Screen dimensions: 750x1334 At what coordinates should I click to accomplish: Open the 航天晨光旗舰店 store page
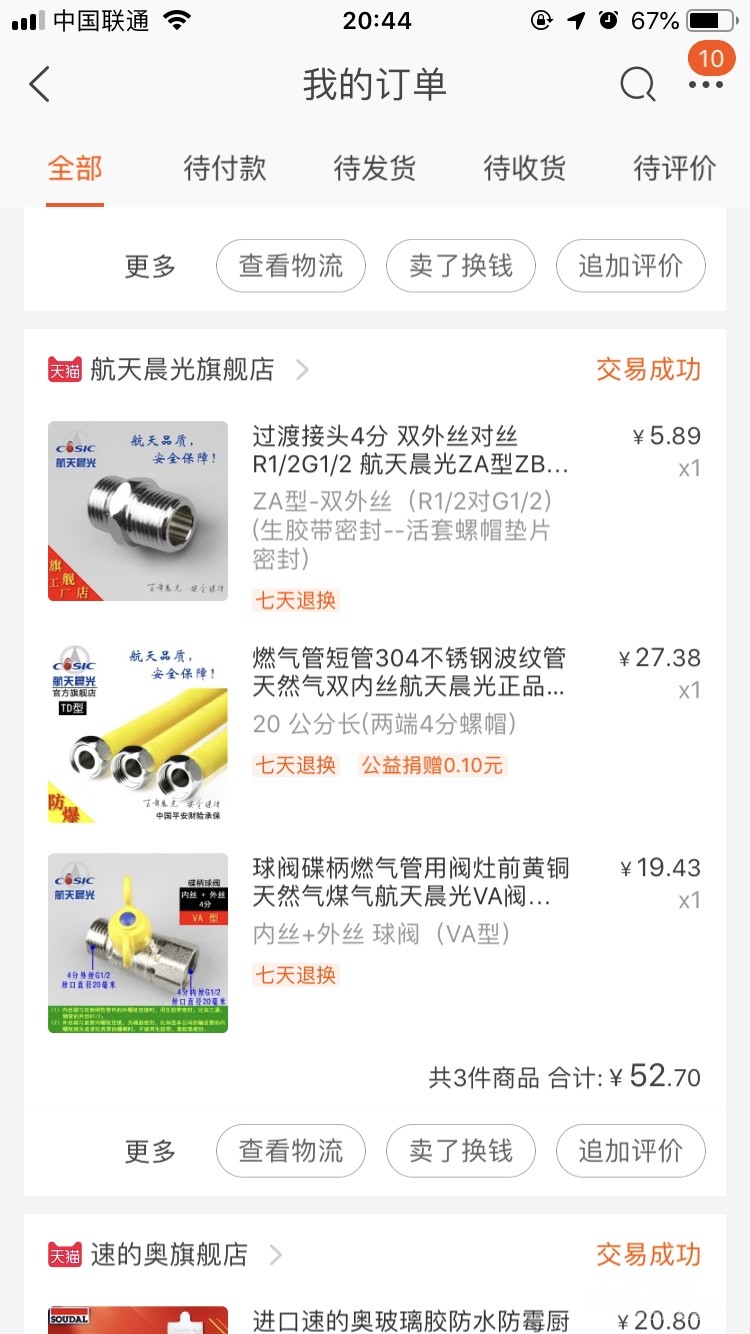point(182,370)
